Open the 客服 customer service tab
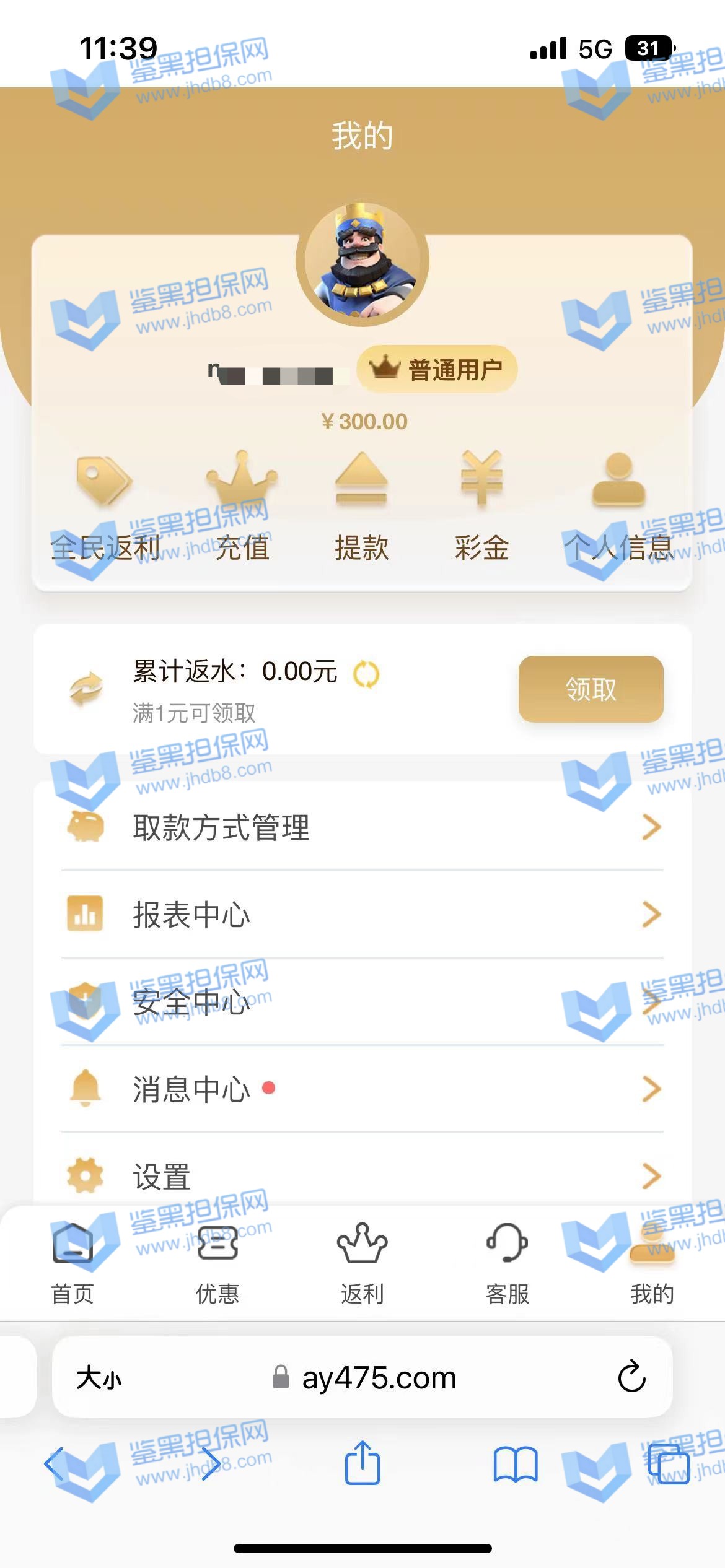Image resolution: width=725 pixels, height=1568 pixels. tap(507, 1263)
